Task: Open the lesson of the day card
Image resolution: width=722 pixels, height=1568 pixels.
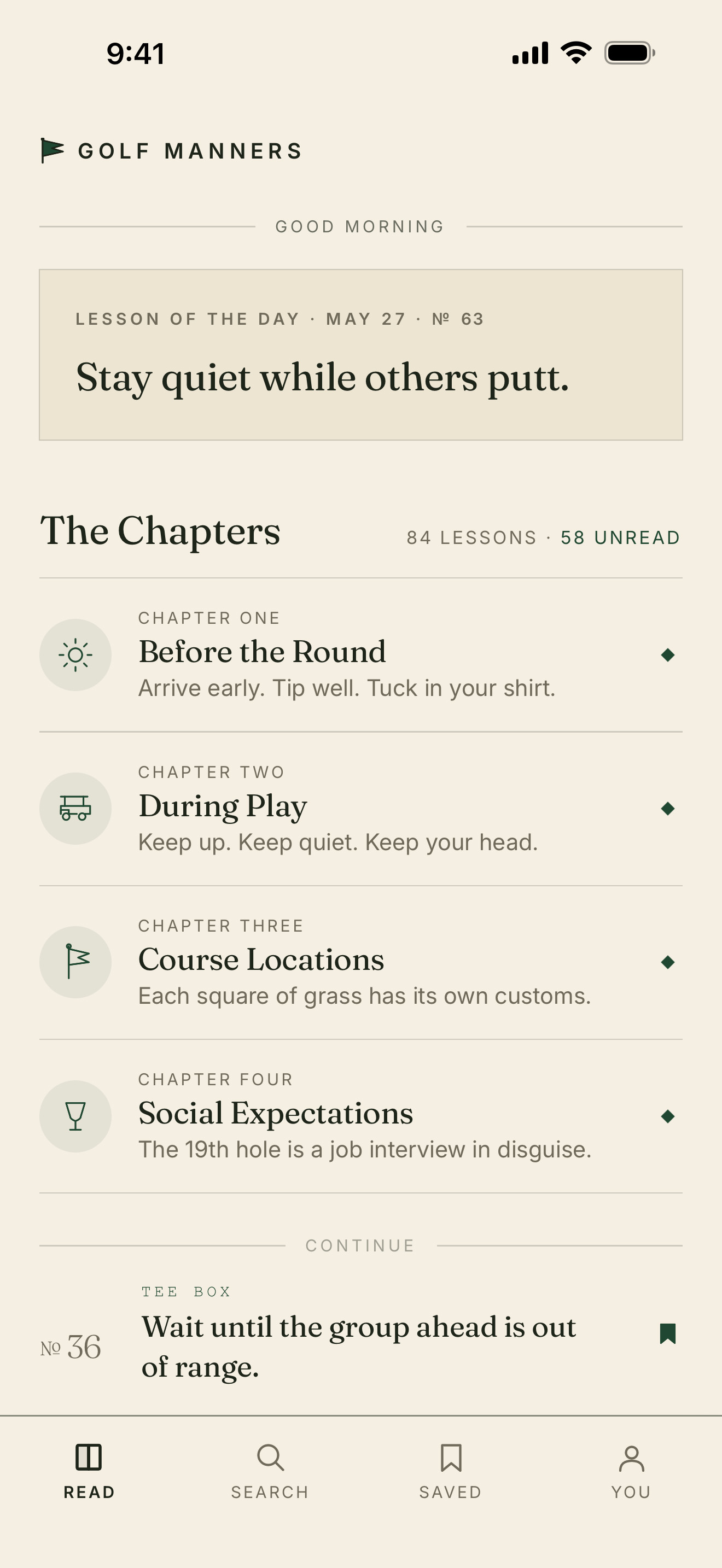Action: click(x=361, y=355)
